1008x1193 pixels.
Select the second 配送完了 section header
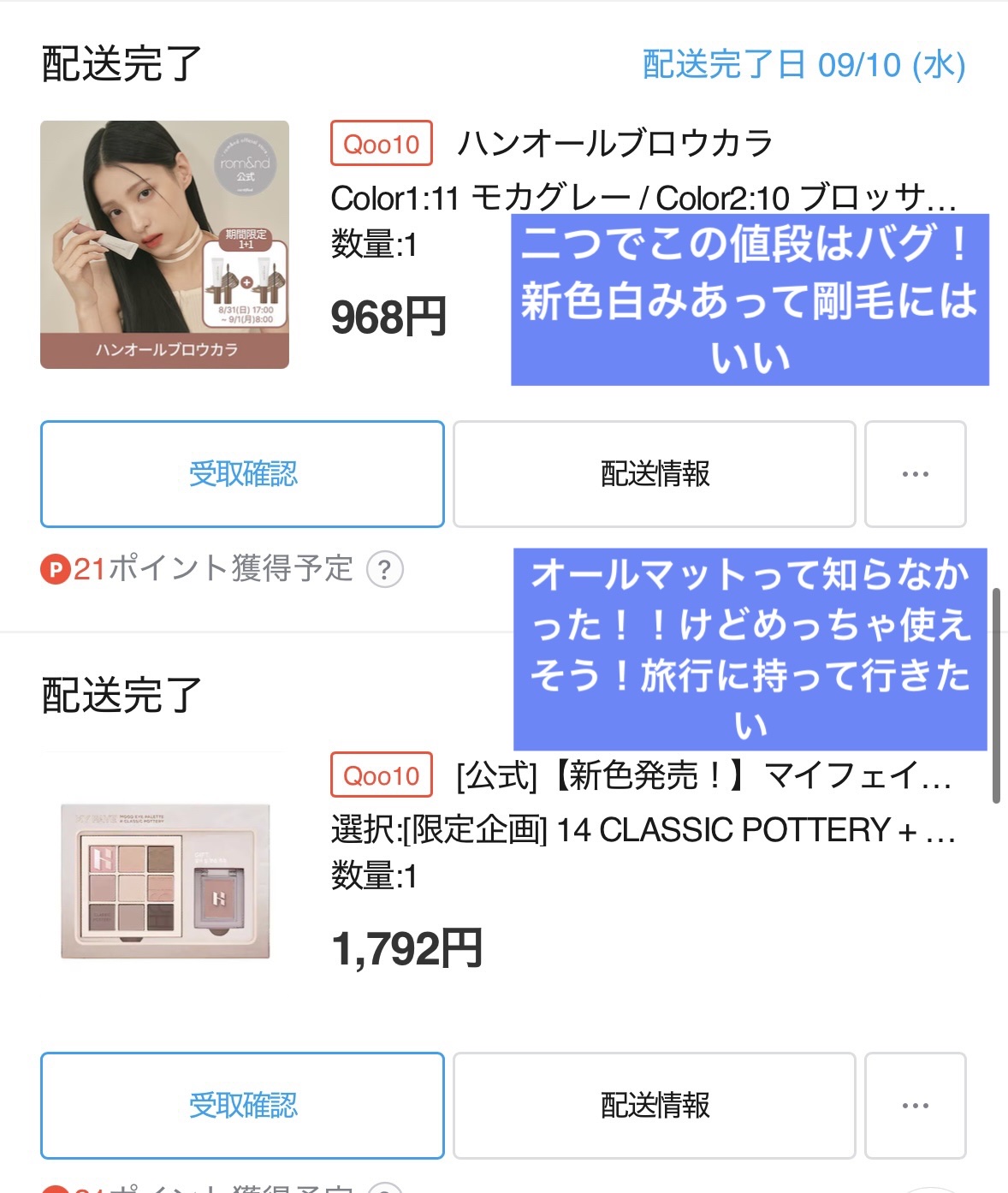(118, 695)
